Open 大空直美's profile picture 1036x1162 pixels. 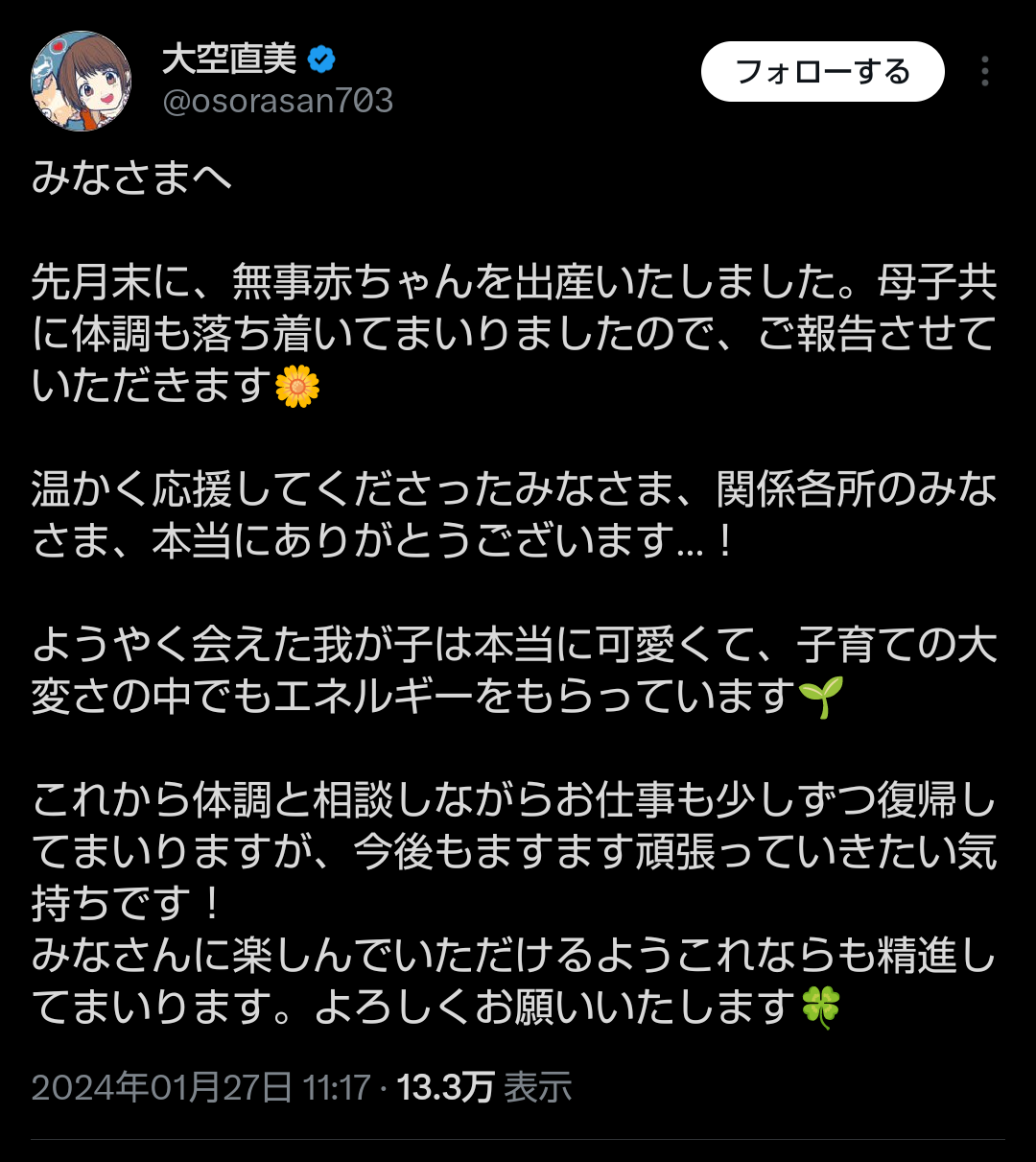pyautogui.click(x=82, y=81)
